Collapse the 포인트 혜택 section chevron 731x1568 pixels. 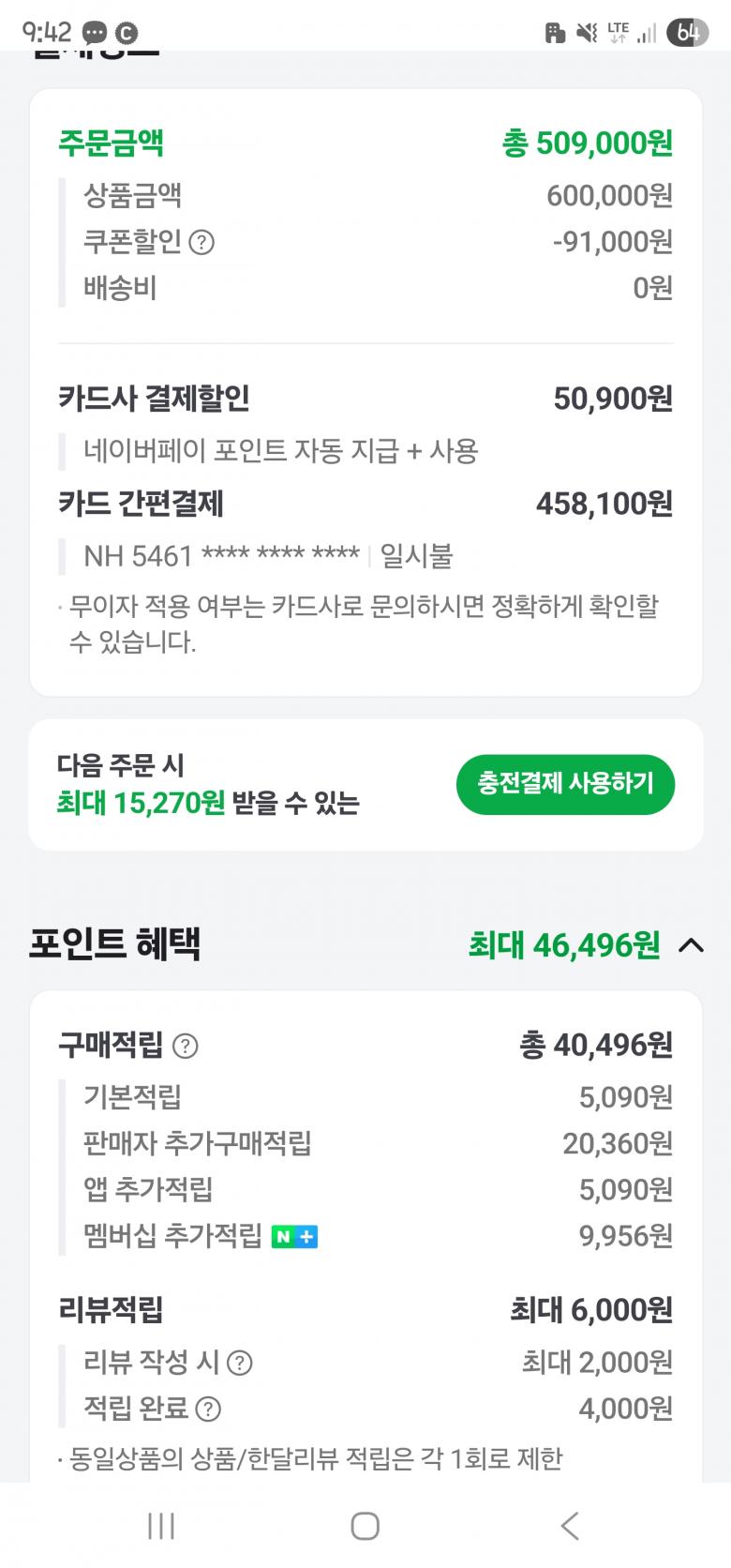point(691,945)
